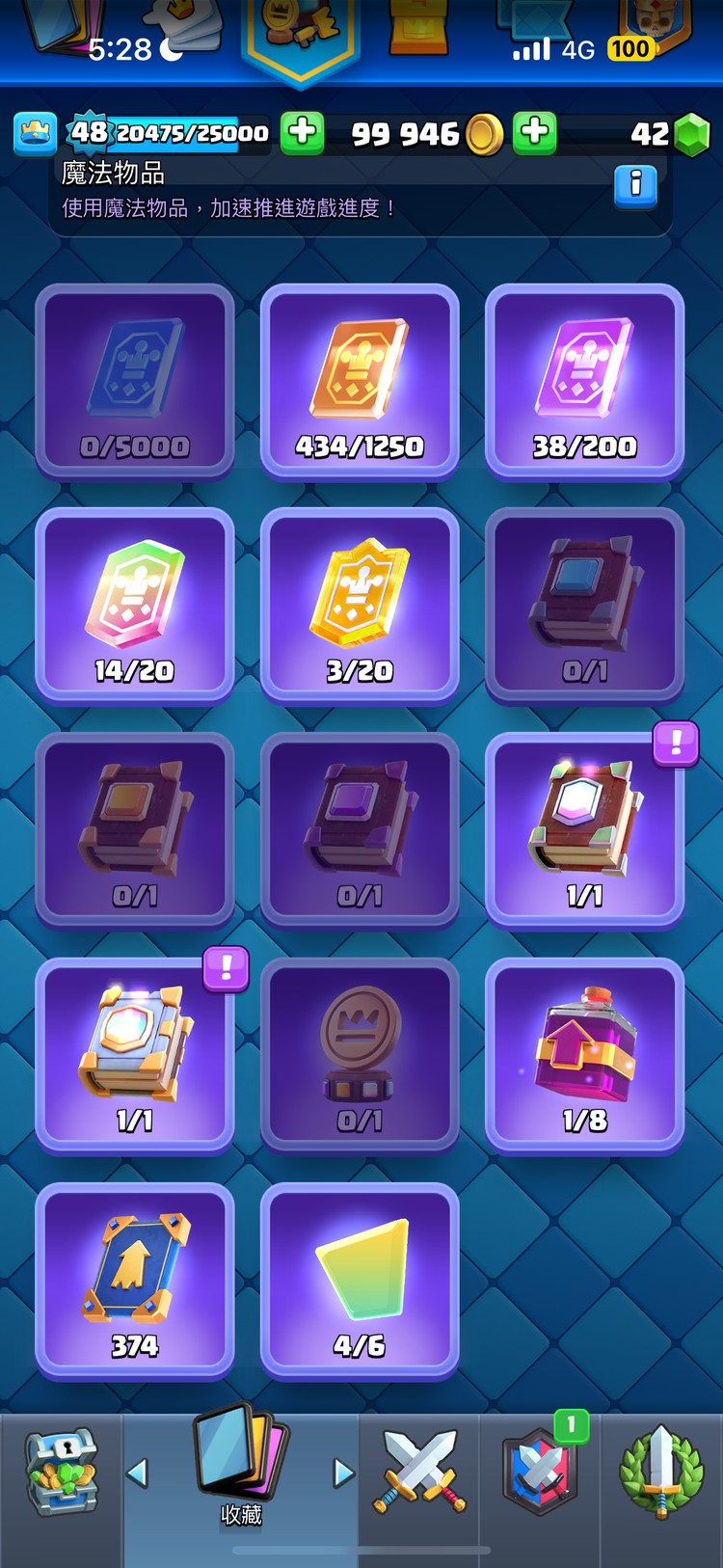Open the king crown profile icon
723x1568 pixels.
point(35,133)
